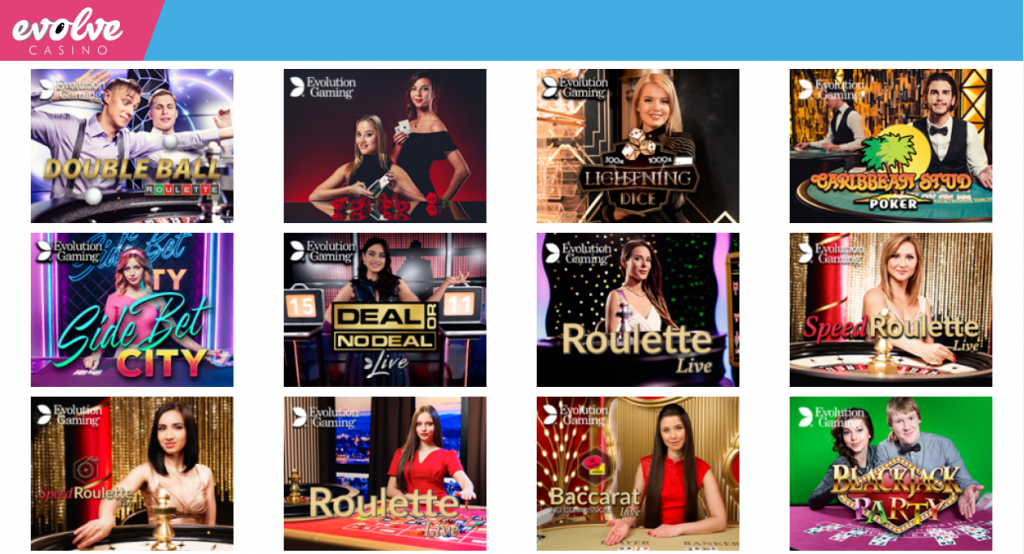The width and height of the screenshot is (1024, 554).
Task: Select the Side Bet City game
Action: point(132,310)
